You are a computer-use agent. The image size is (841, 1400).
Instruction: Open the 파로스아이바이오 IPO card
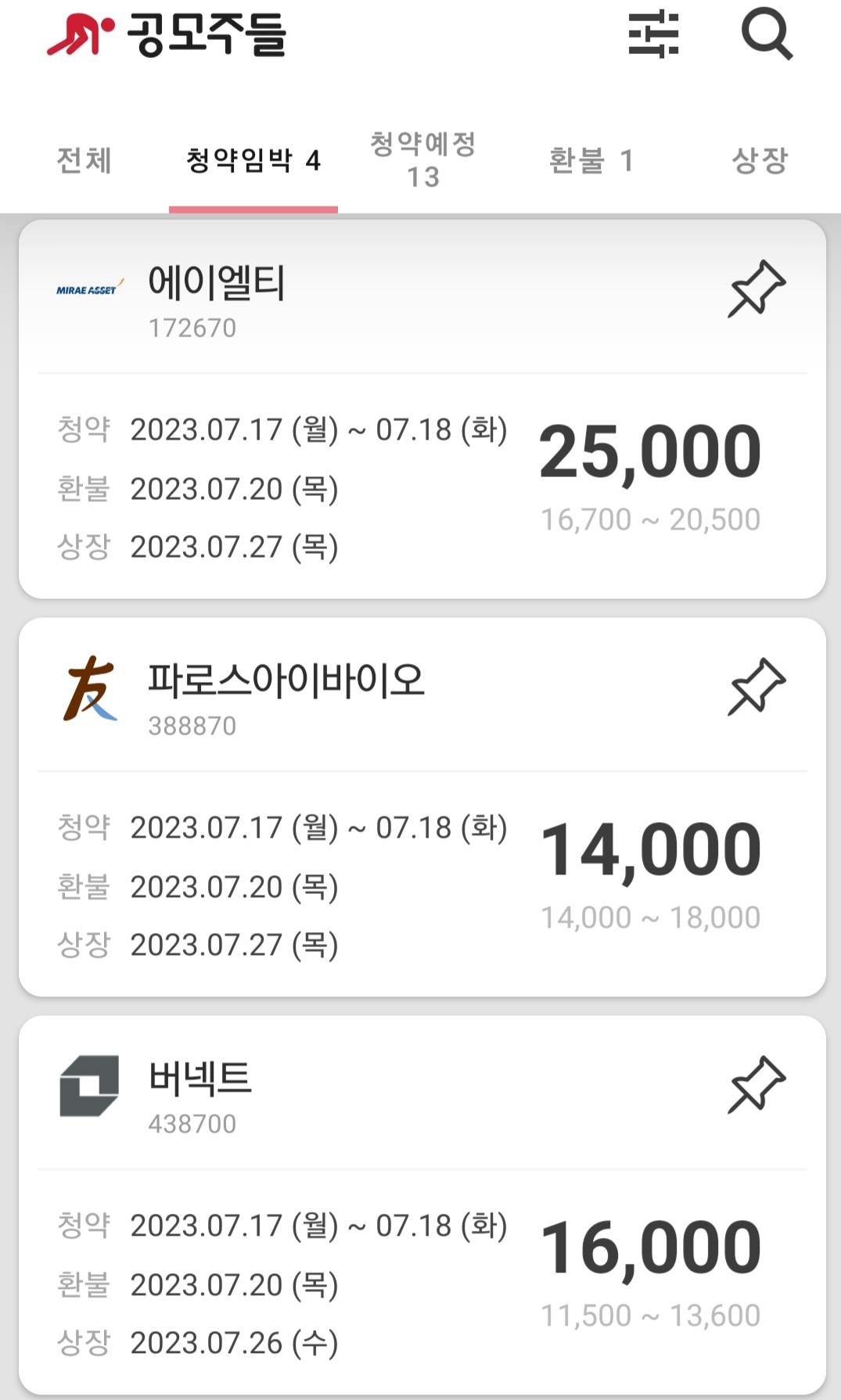click(x=422, y=807)
